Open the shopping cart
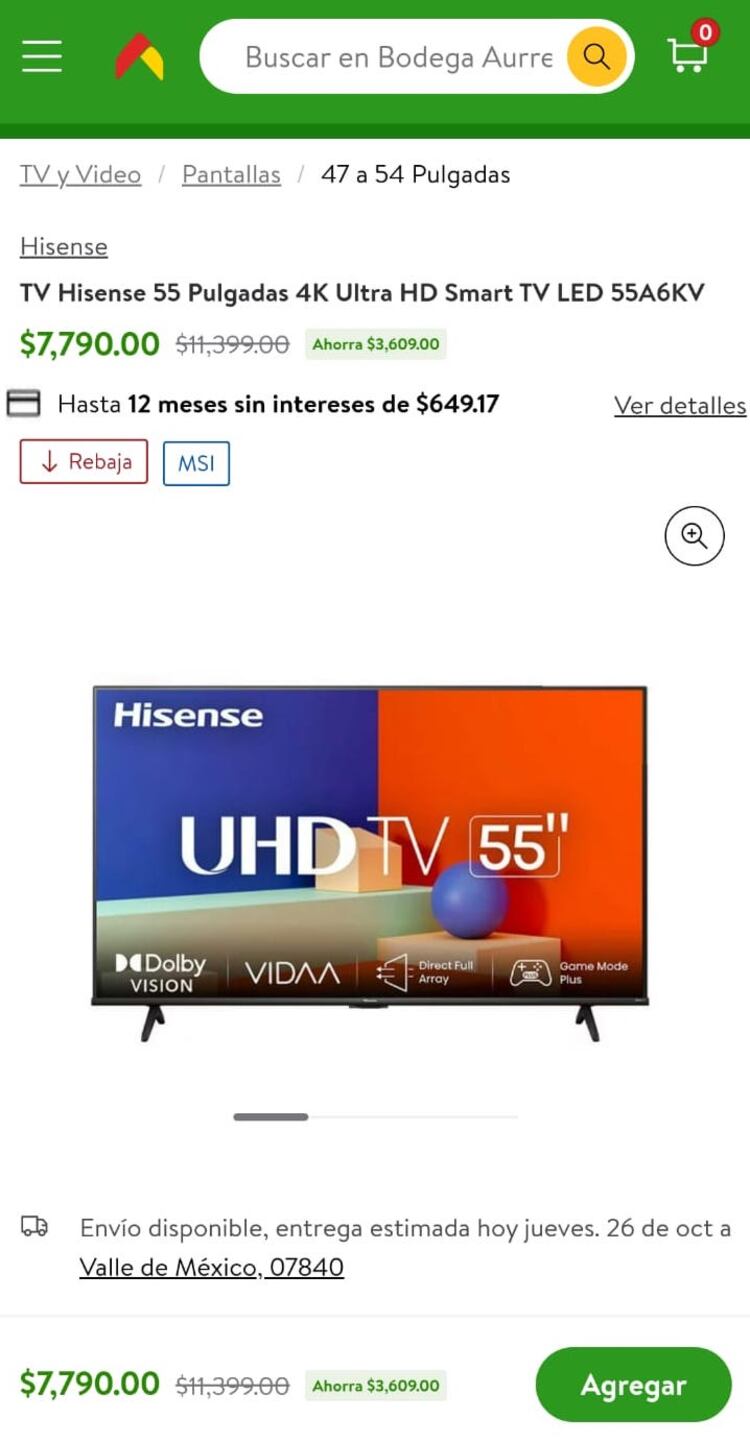This screenshot has height=1443, width=750. 688,54
